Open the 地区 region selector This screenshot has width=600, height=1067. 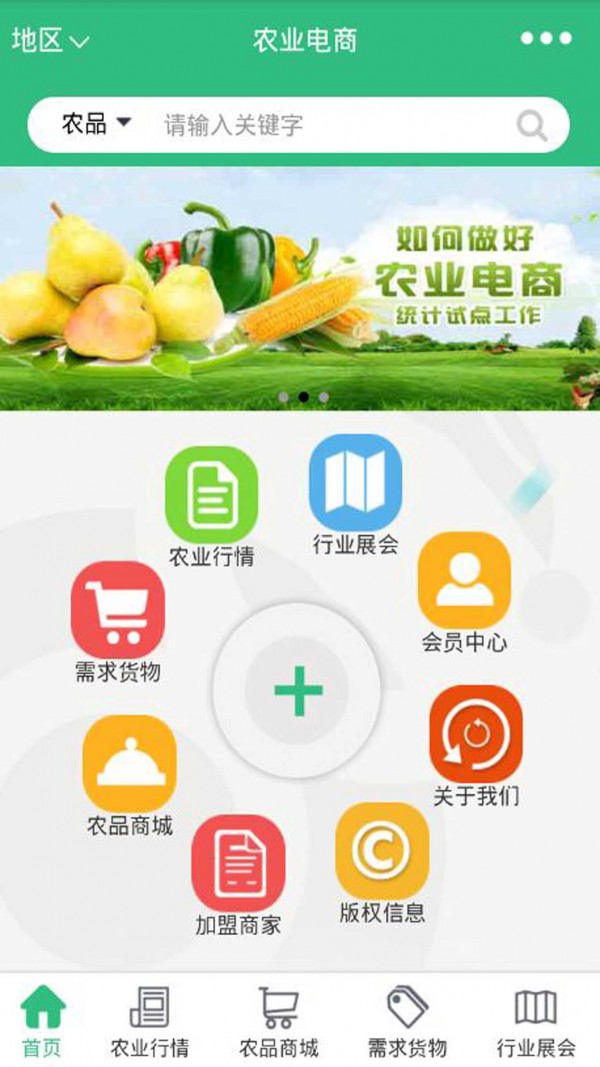coord(50,41)
